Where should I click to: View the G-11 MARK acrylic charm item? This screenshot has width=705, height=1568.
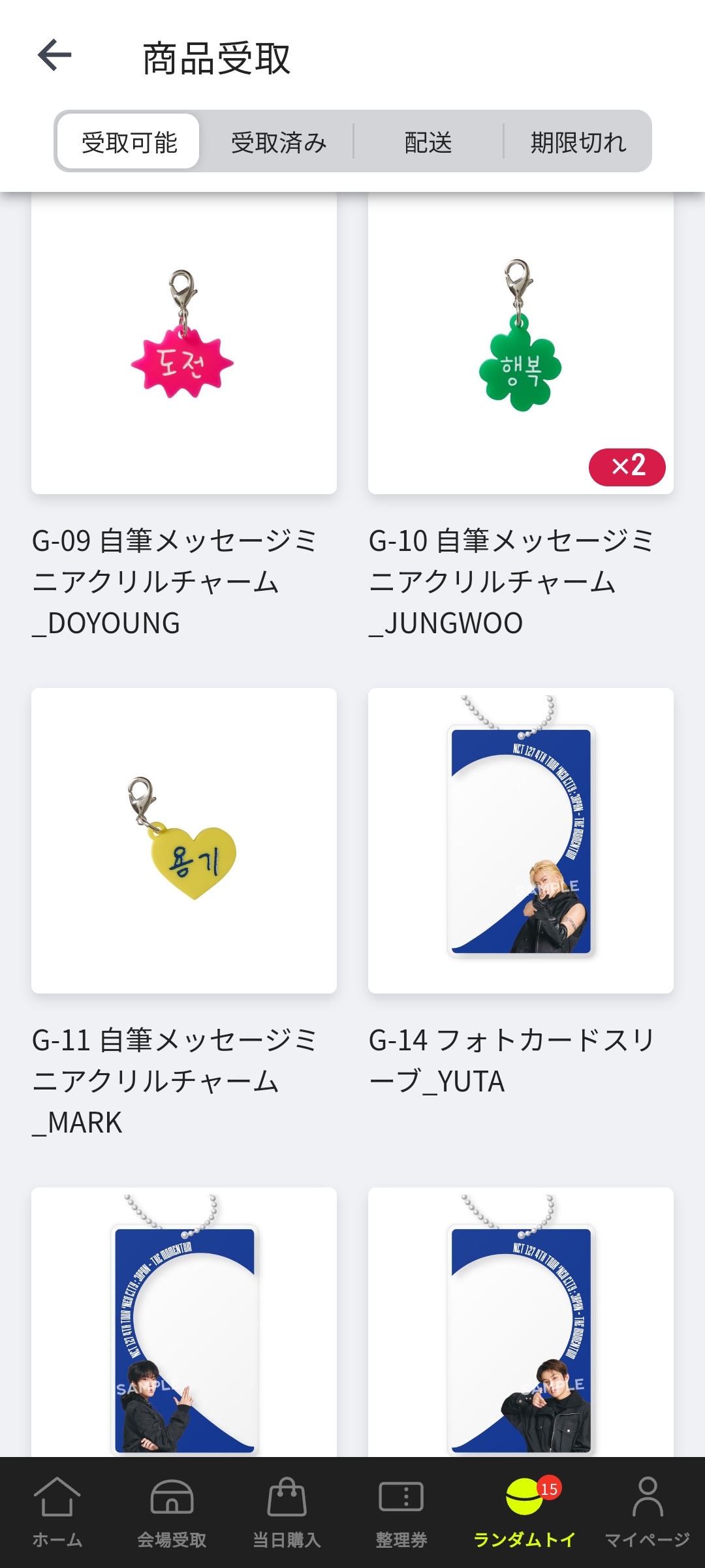[184, 841]
